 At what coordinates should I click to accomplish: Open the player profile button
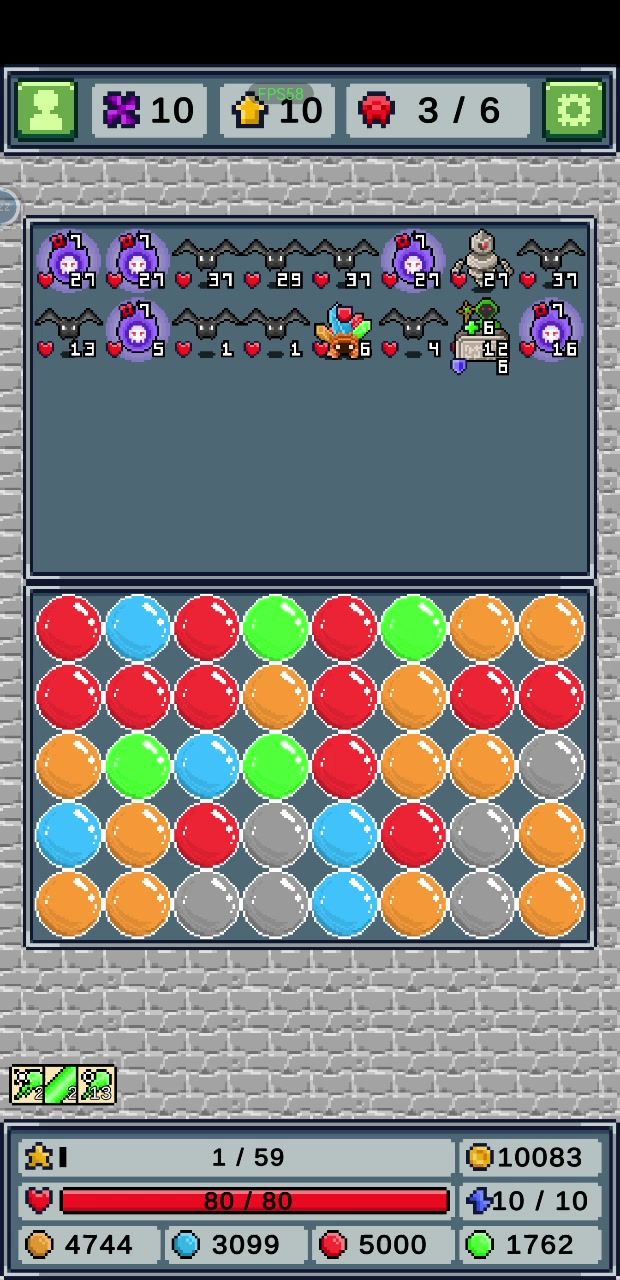coord(46,109)
